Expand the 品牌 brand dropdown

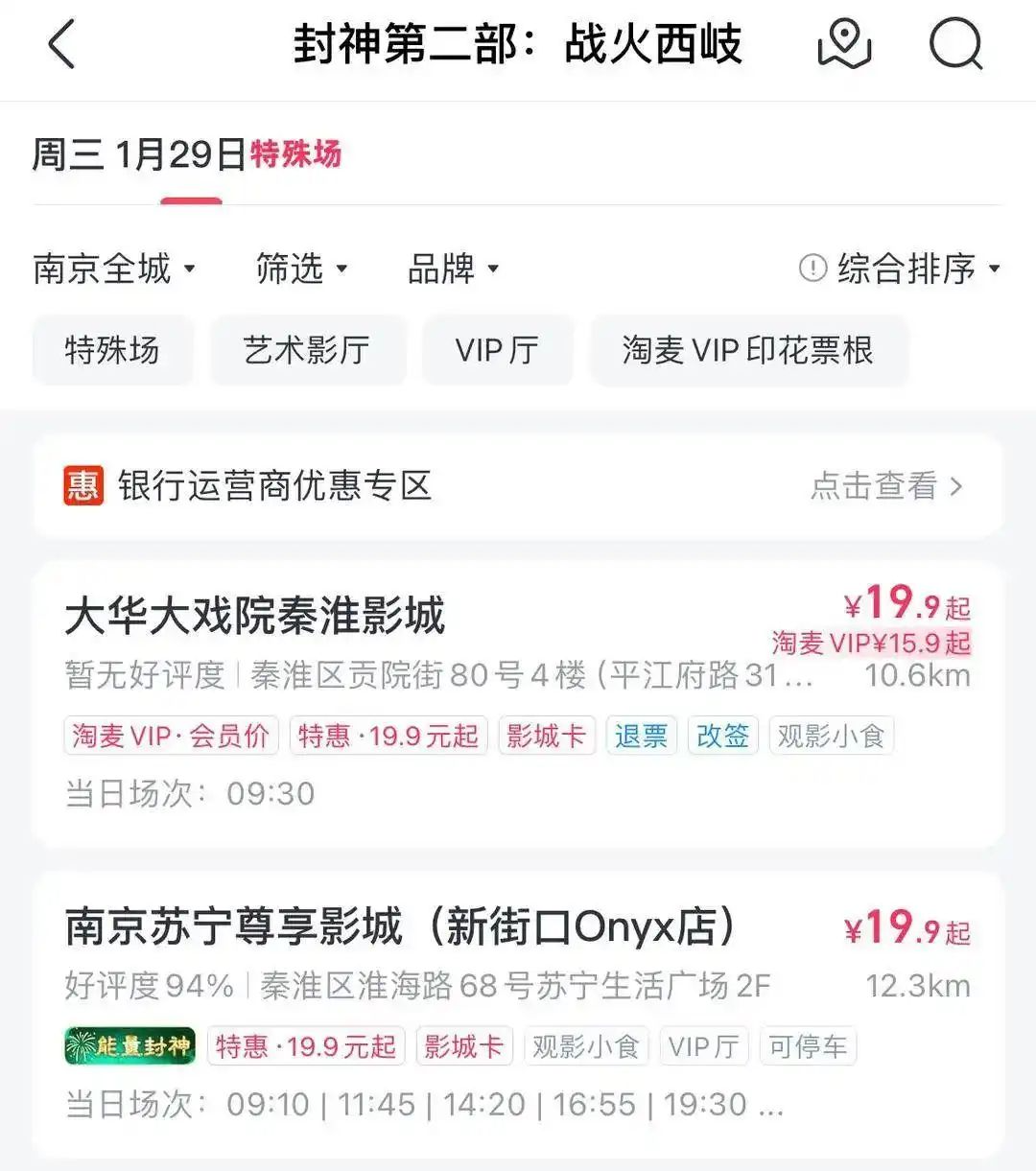click(x=453, y=269)
